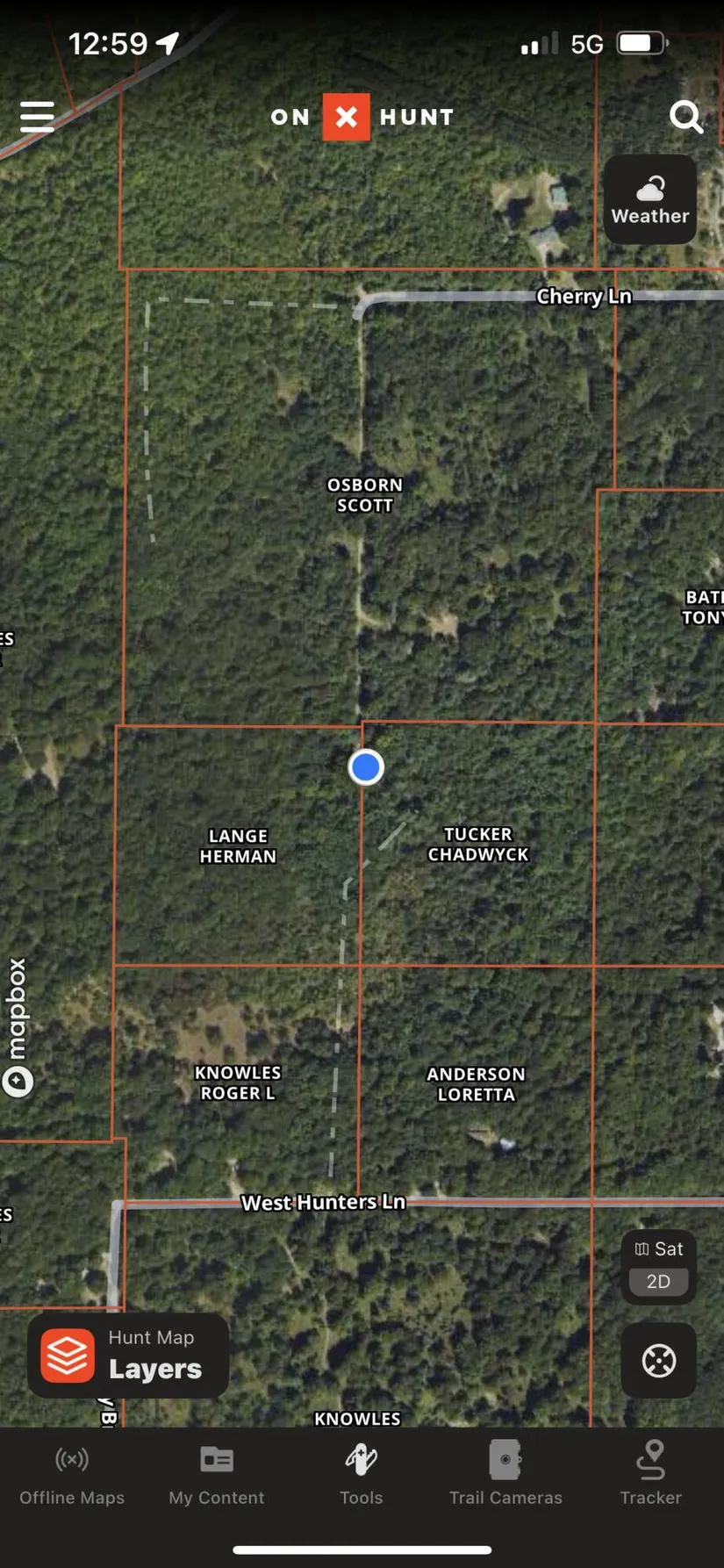
Task: Open the Tracker tab
Action: coord(650,1475)
